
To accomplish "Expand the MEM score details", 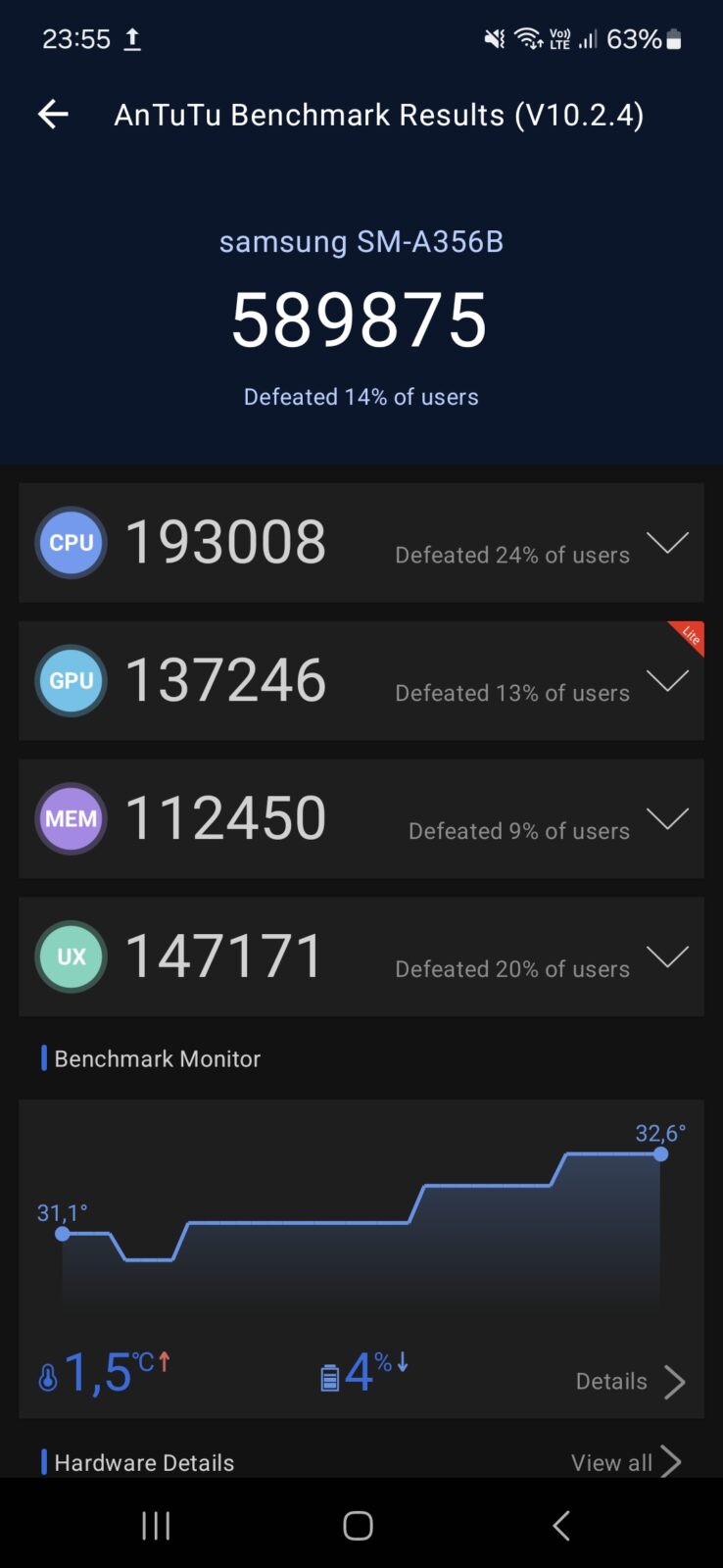I will click(x=667, y=819).
